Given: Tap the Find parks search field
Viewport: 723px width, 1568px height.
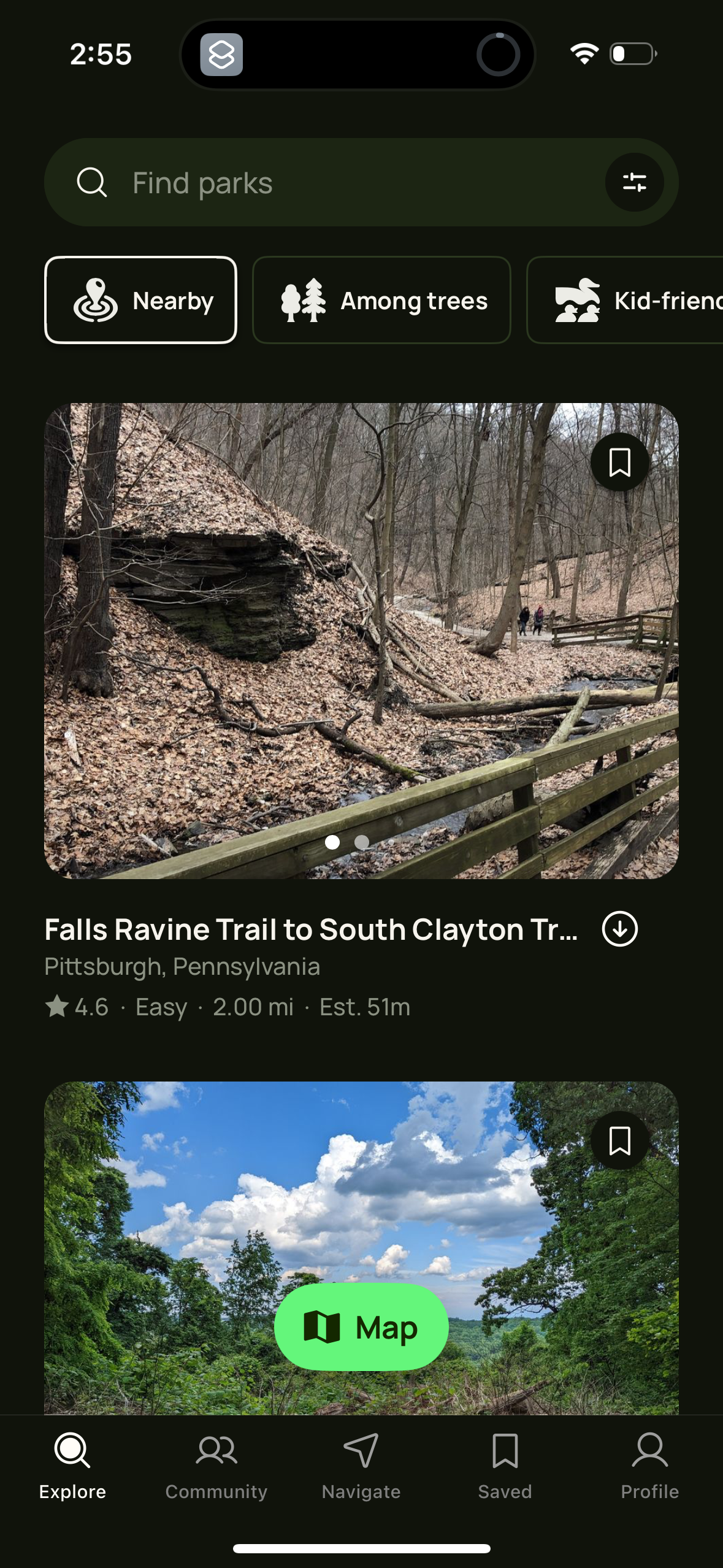Looking at the screenshot, I should (x=307, y=182).
